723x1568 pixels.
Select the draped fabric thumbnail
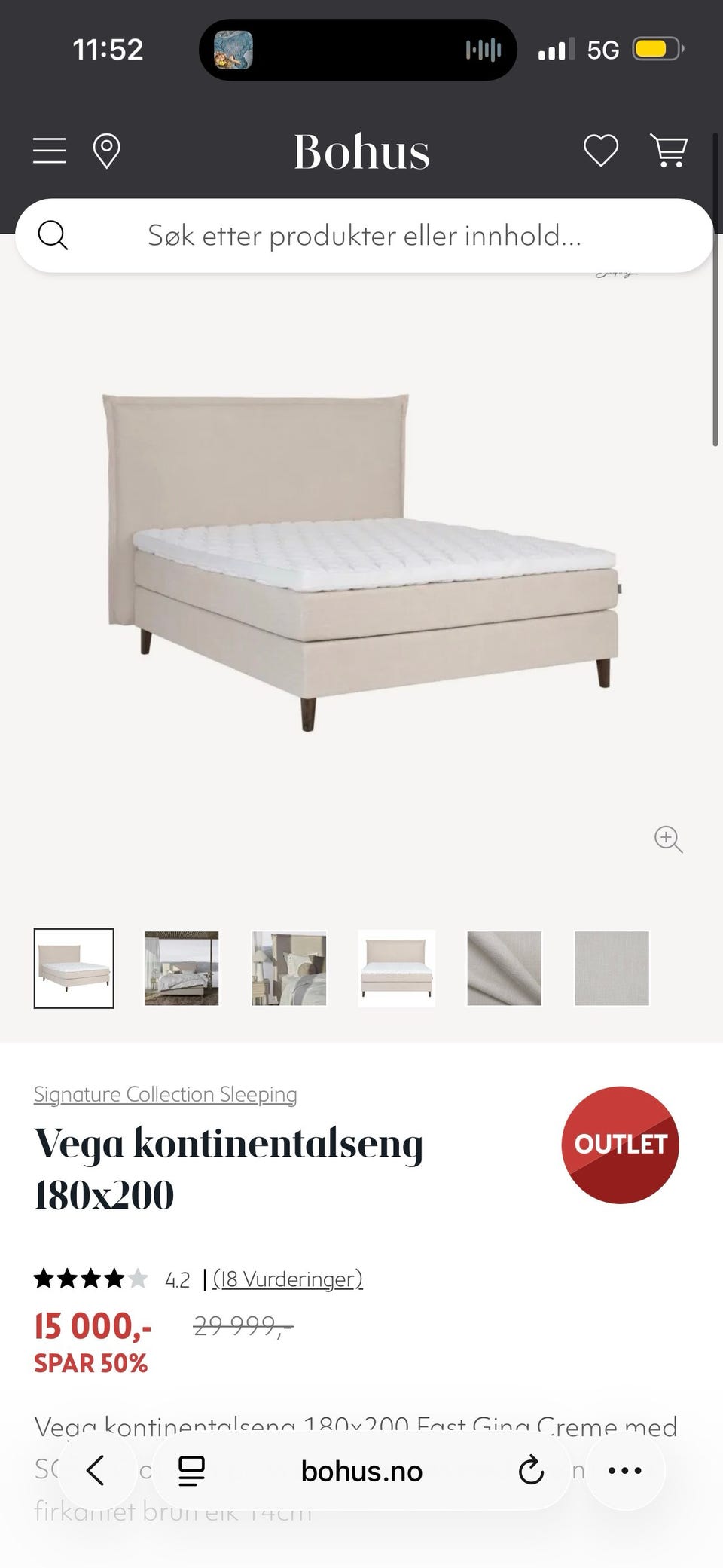505,968
